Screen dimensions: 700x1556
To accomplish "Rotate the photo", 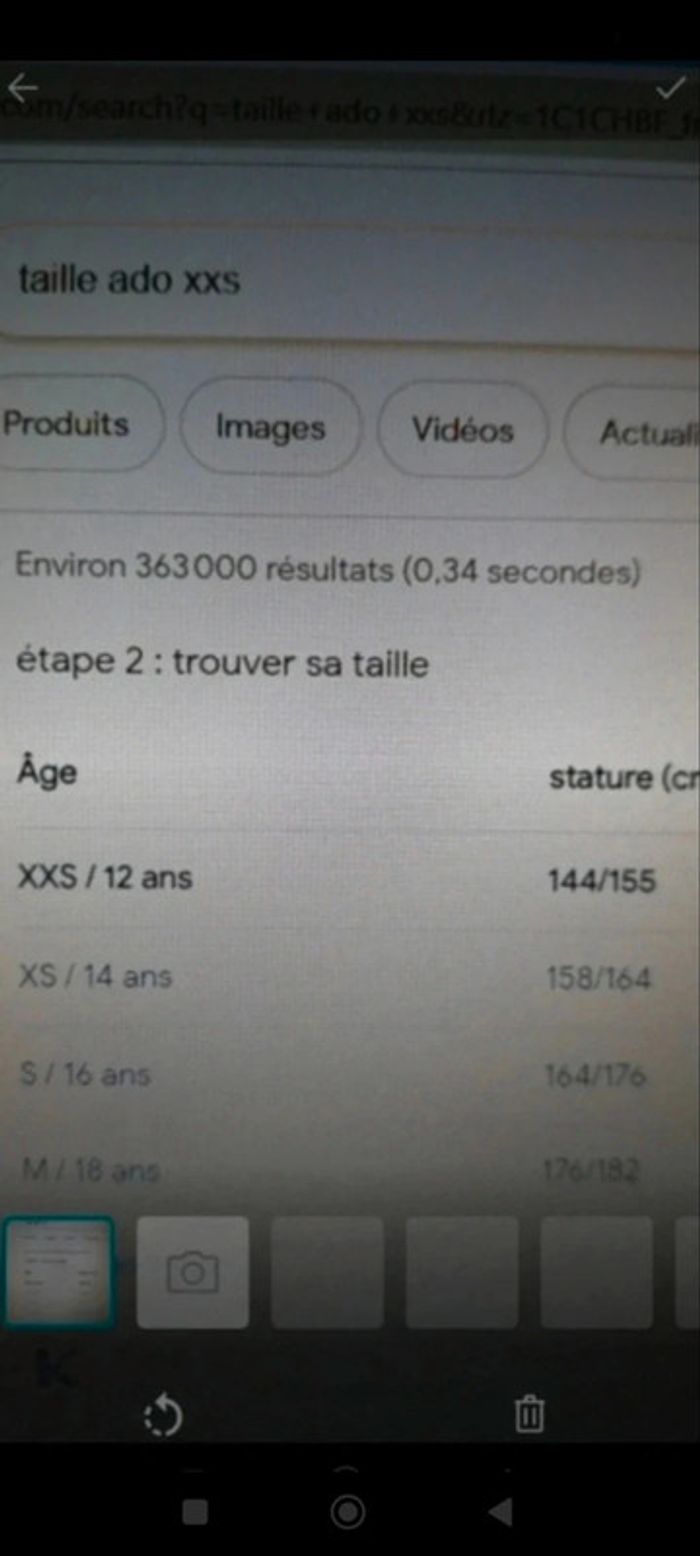I will (x=163, y=1416).
